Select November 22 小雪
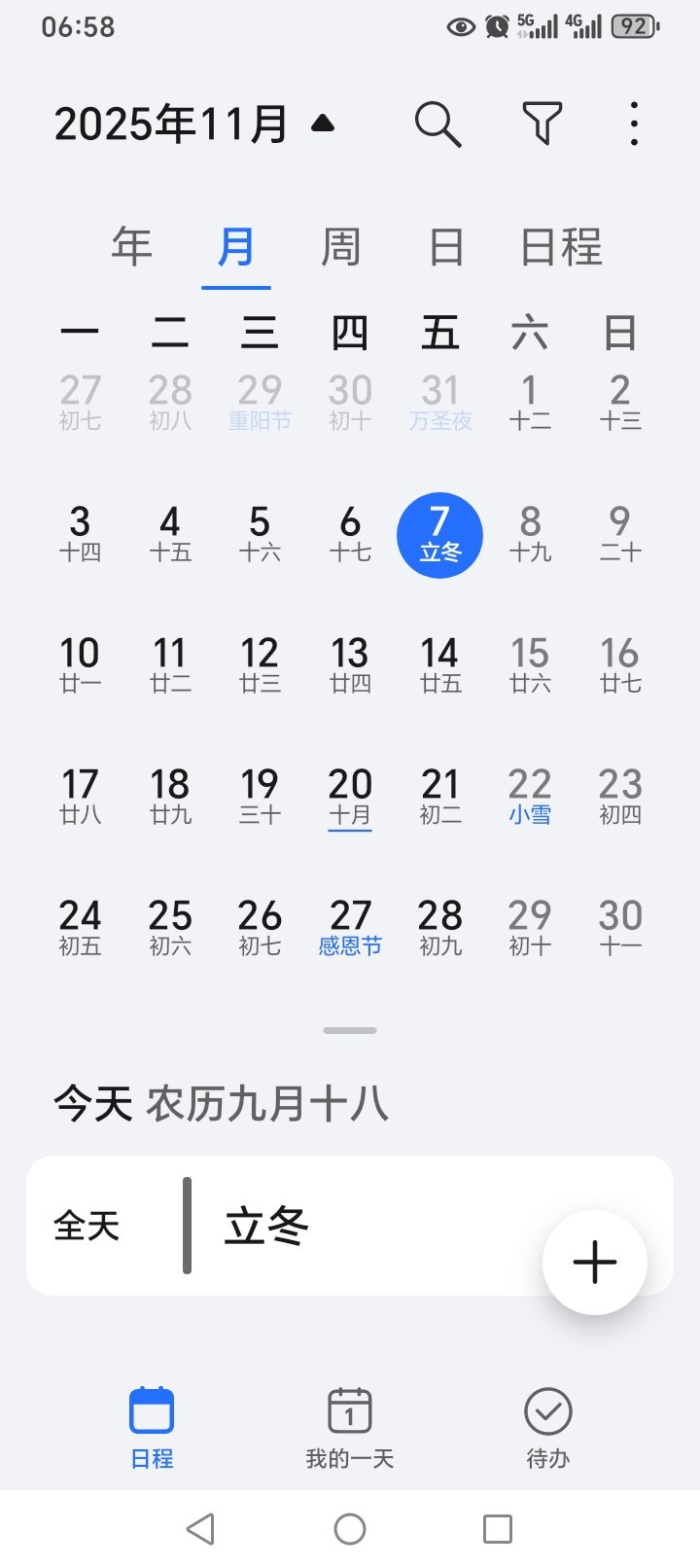 tap(530, 796)
